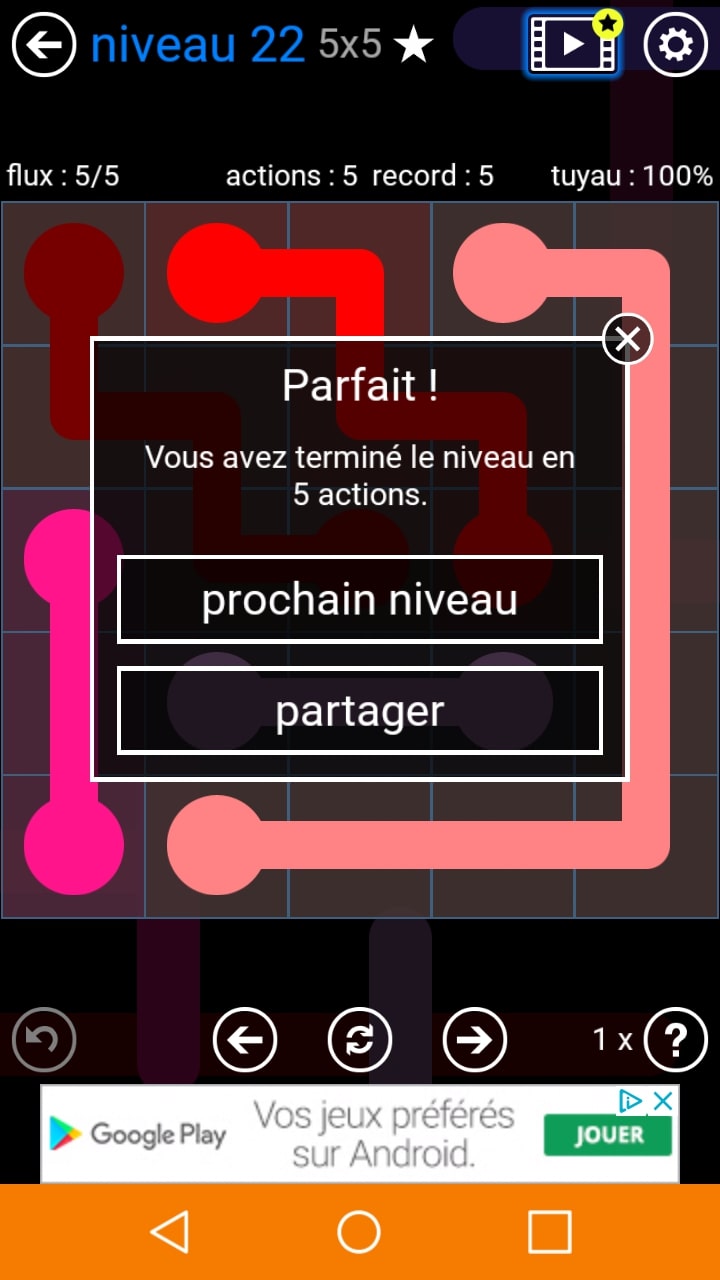Close the Parfait dialog

627,340
